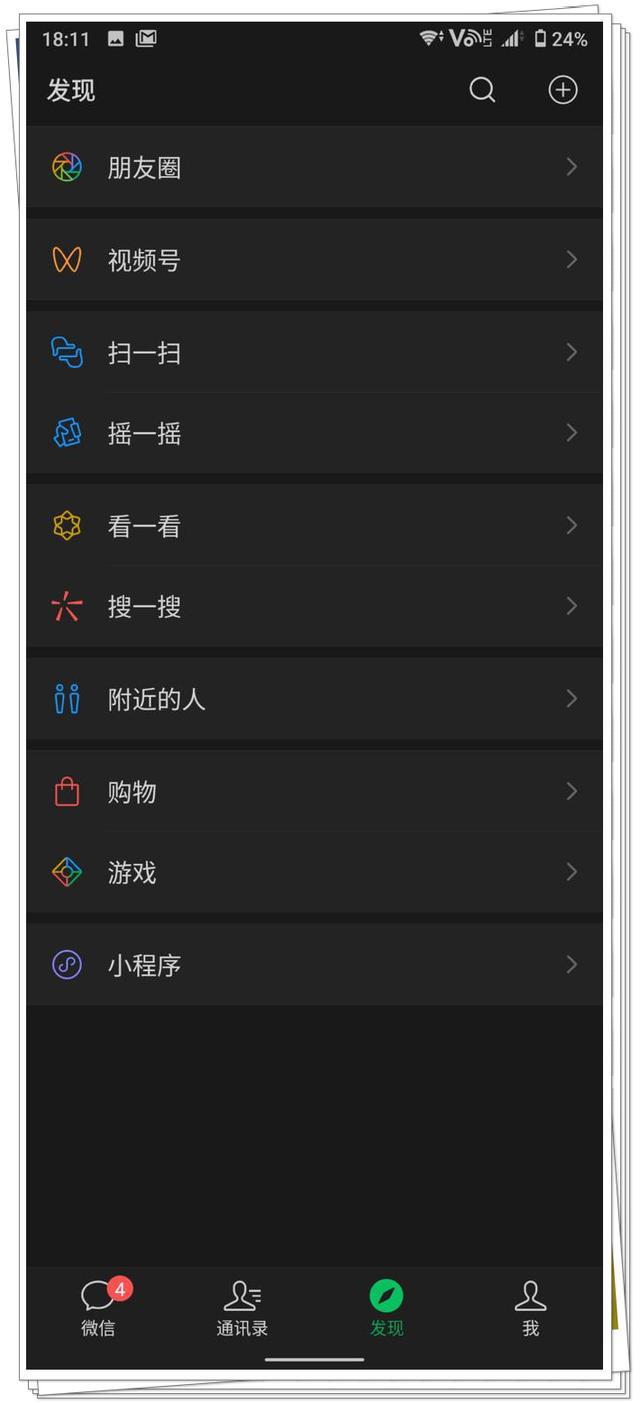This screenshot has height=1403, width=640.
Task: Tap the plus add icon
Action: click(x=563, y=90)
